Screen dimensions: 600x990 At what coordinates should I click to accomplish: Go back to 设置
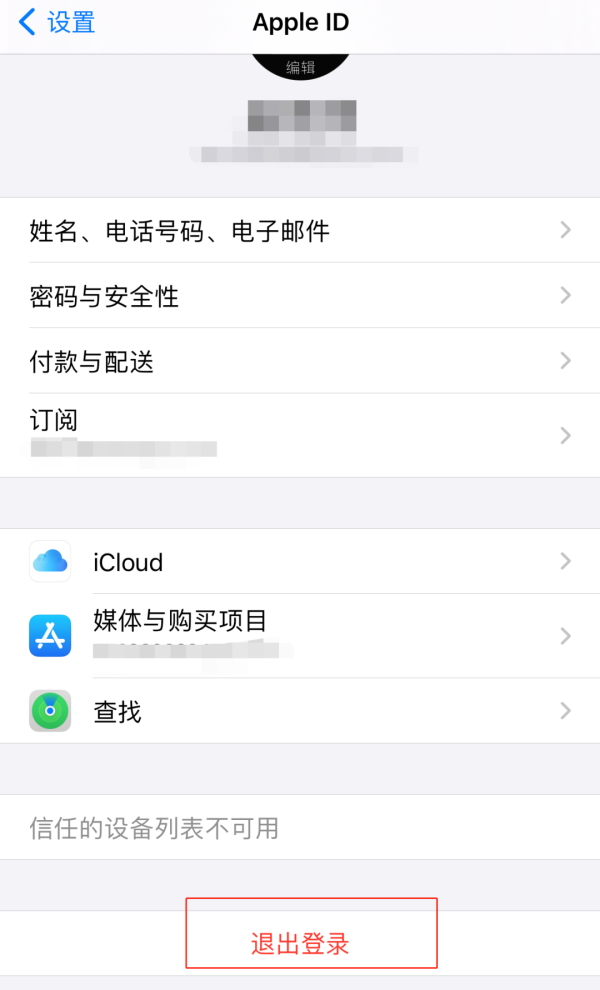point(57,23)
